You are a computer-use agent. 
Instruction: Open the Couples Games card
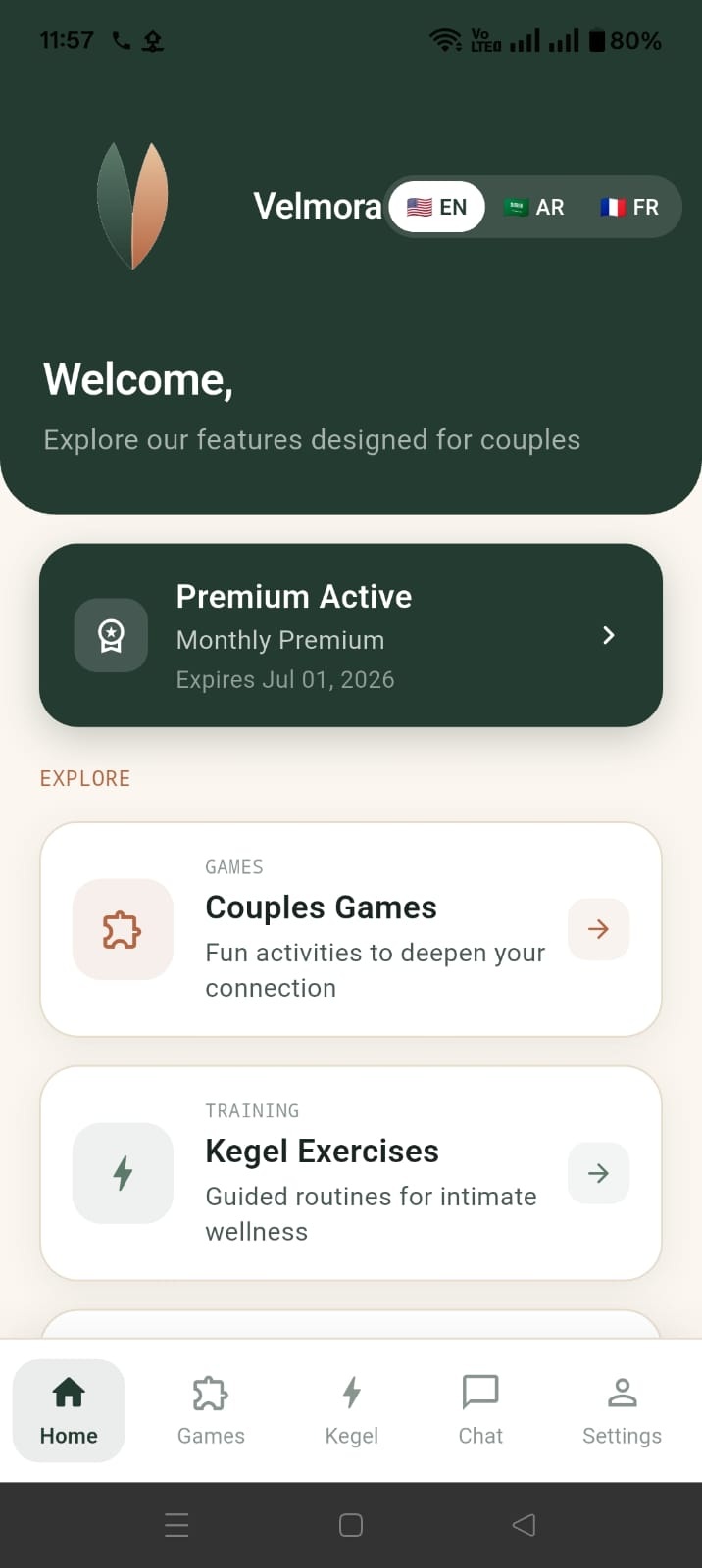[x=351, y=929]
